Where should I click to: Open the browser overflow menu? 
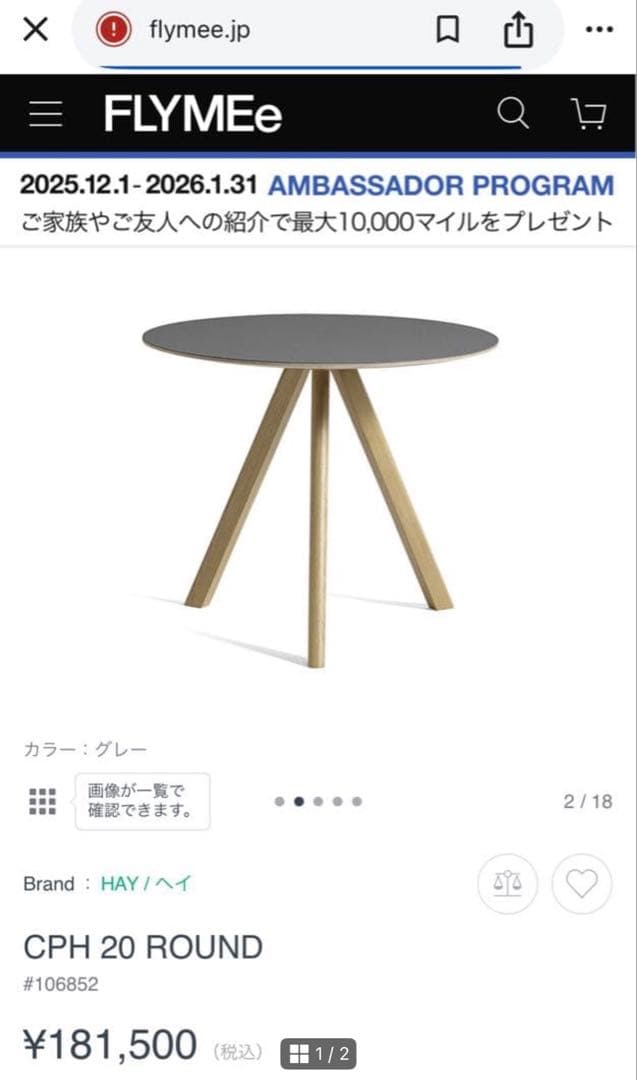pos(599,30)
